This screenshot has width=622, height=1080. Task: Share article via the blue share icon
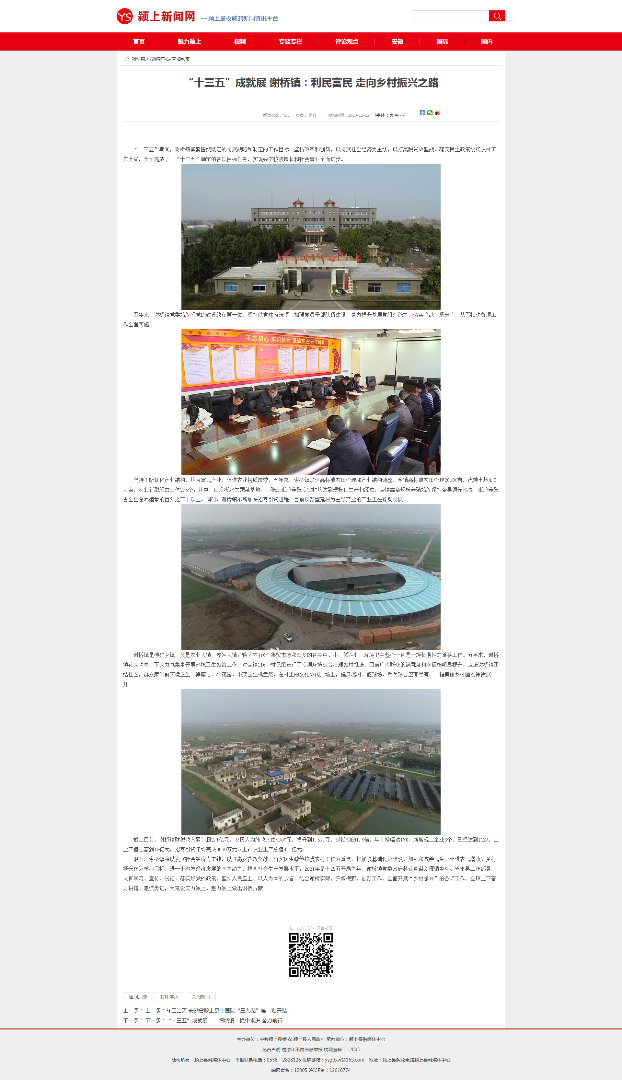coord(422,112)
